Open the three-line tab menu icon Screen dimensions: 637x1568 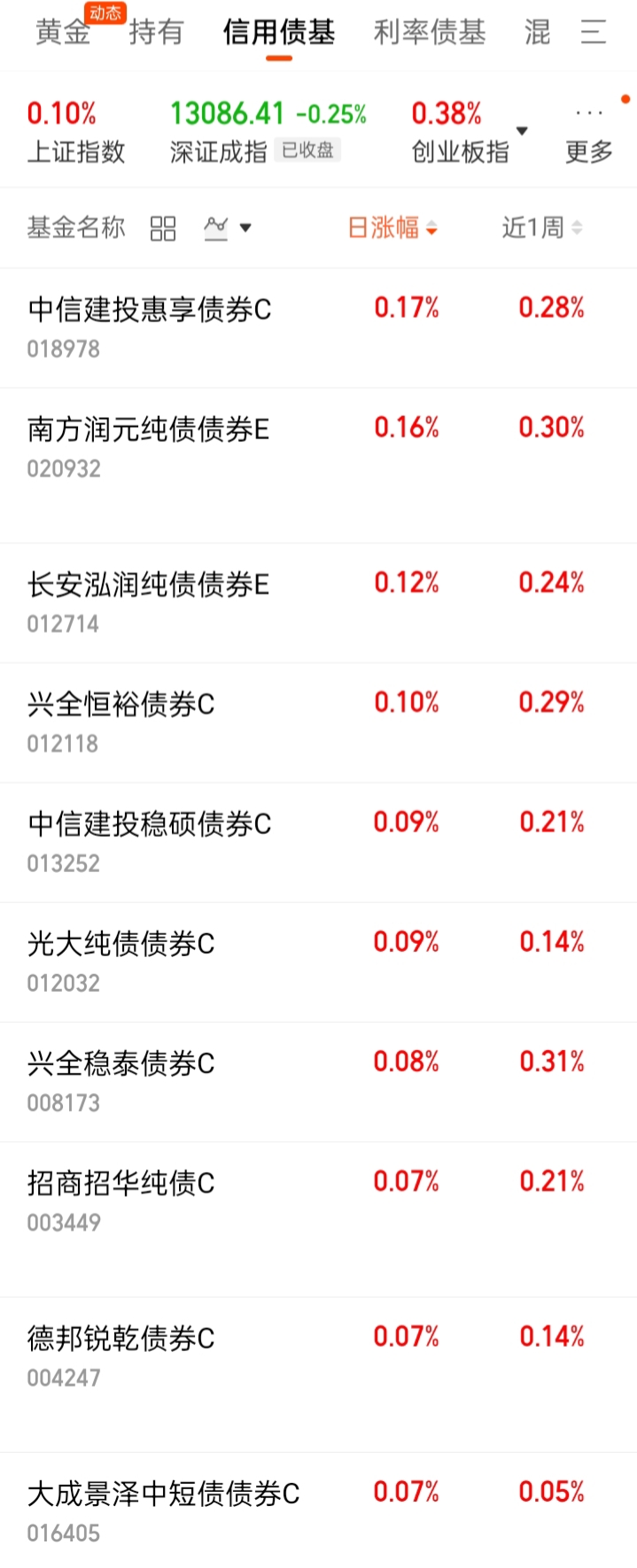(593, 33)
